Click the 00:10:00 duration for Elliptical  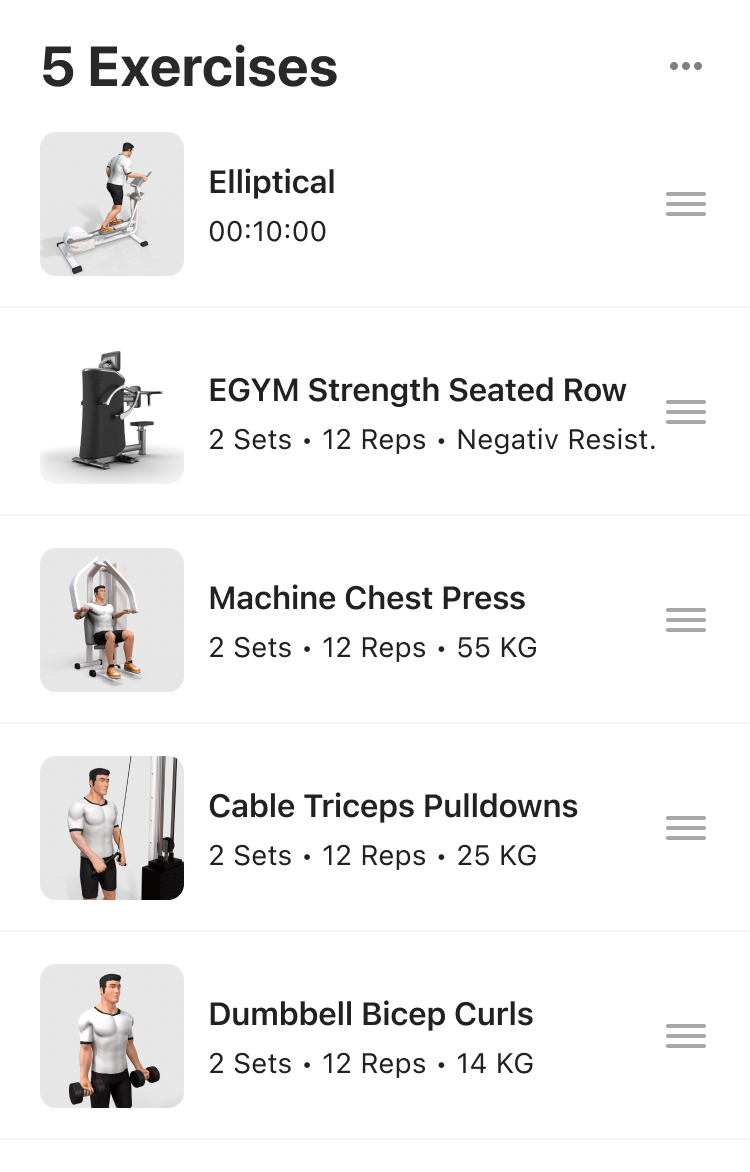coord(266,232)
